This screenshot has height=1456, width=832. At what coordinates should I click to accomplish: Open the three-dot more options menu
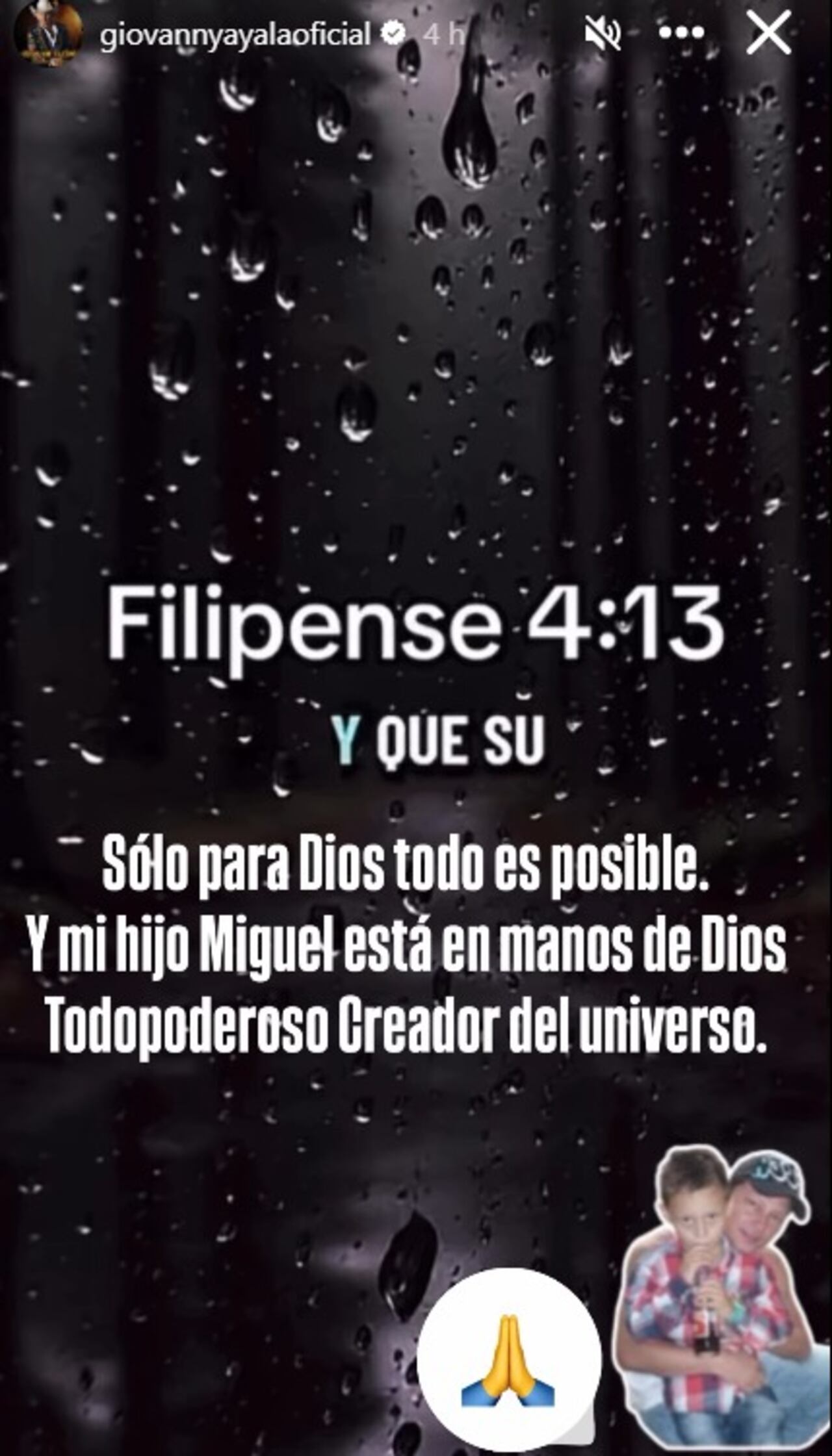682,34
